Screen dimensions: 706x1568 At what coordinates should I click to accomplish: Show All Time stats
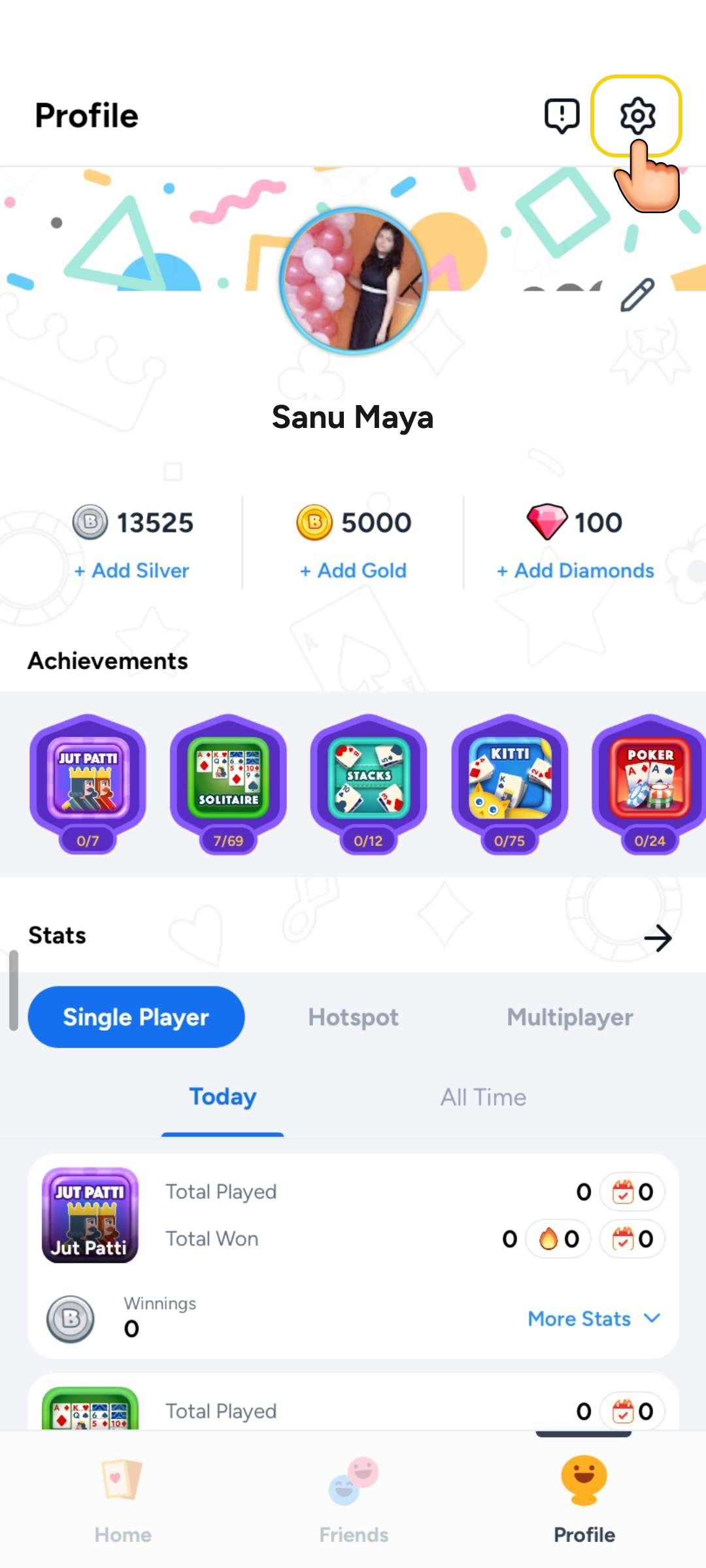click(483, 1097)
